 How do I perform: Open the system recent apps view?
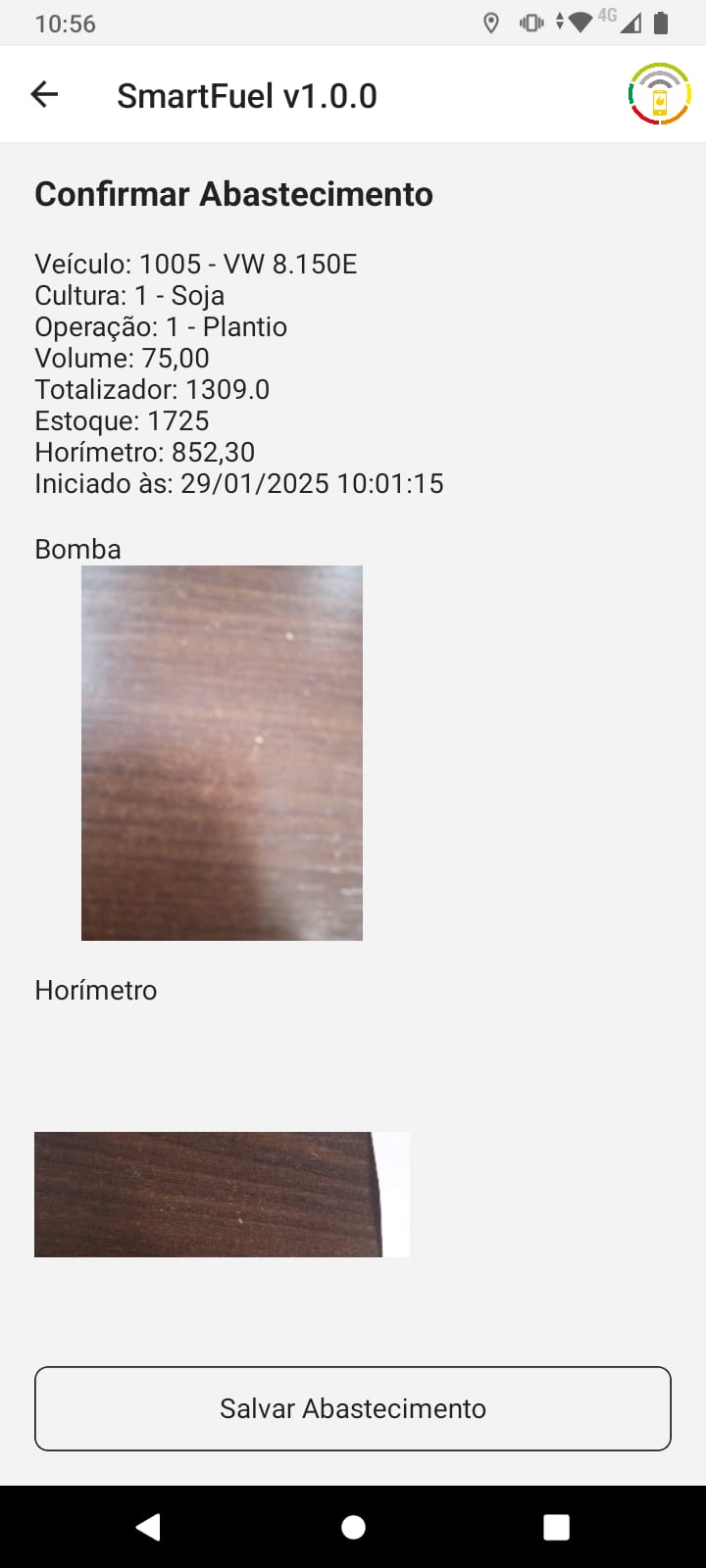point(556,1527)
